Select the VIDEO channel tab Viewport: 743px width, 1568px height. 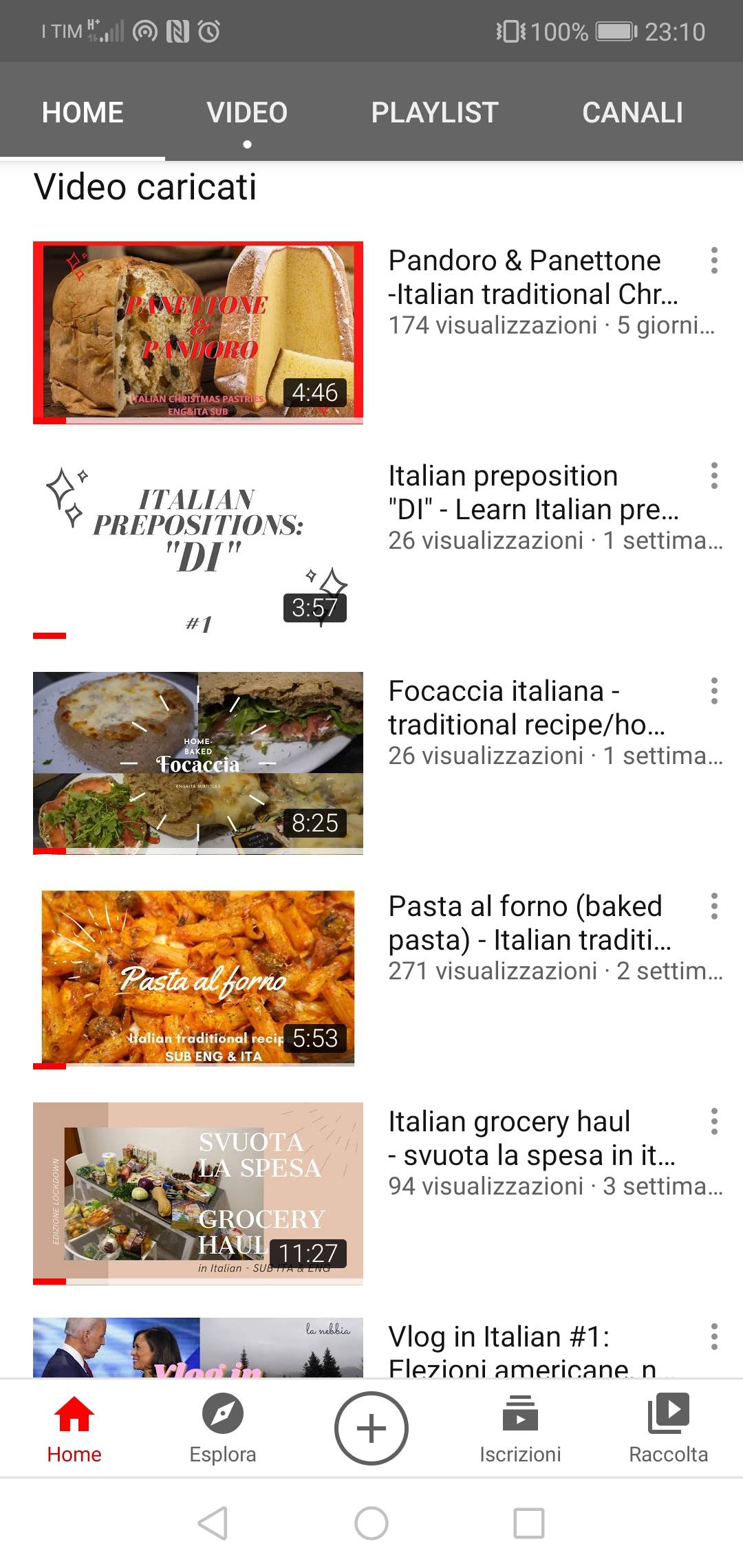pos(248,111)
